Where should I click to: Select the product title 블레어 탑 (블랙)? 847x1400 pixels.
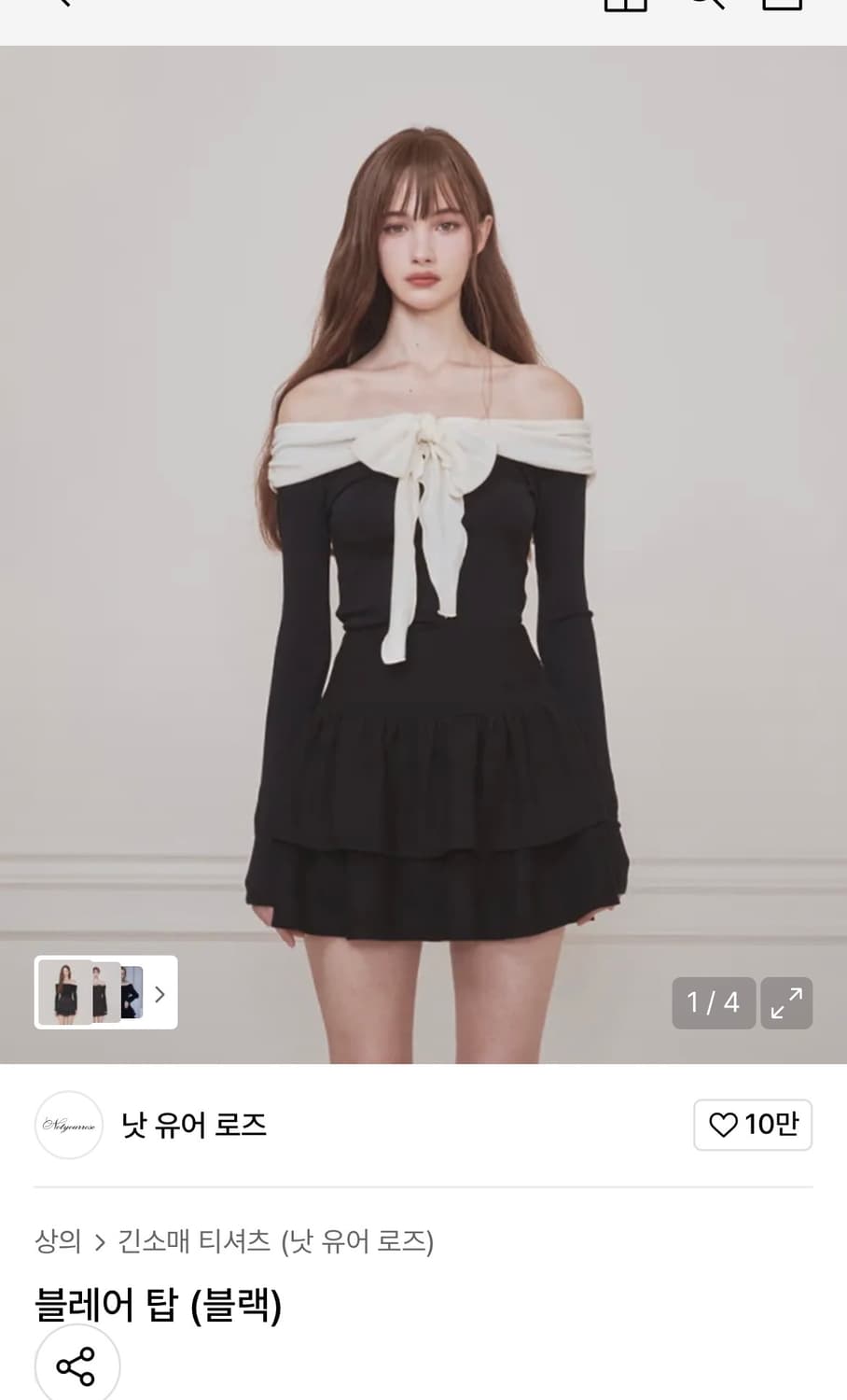[x=159, y=1307]
